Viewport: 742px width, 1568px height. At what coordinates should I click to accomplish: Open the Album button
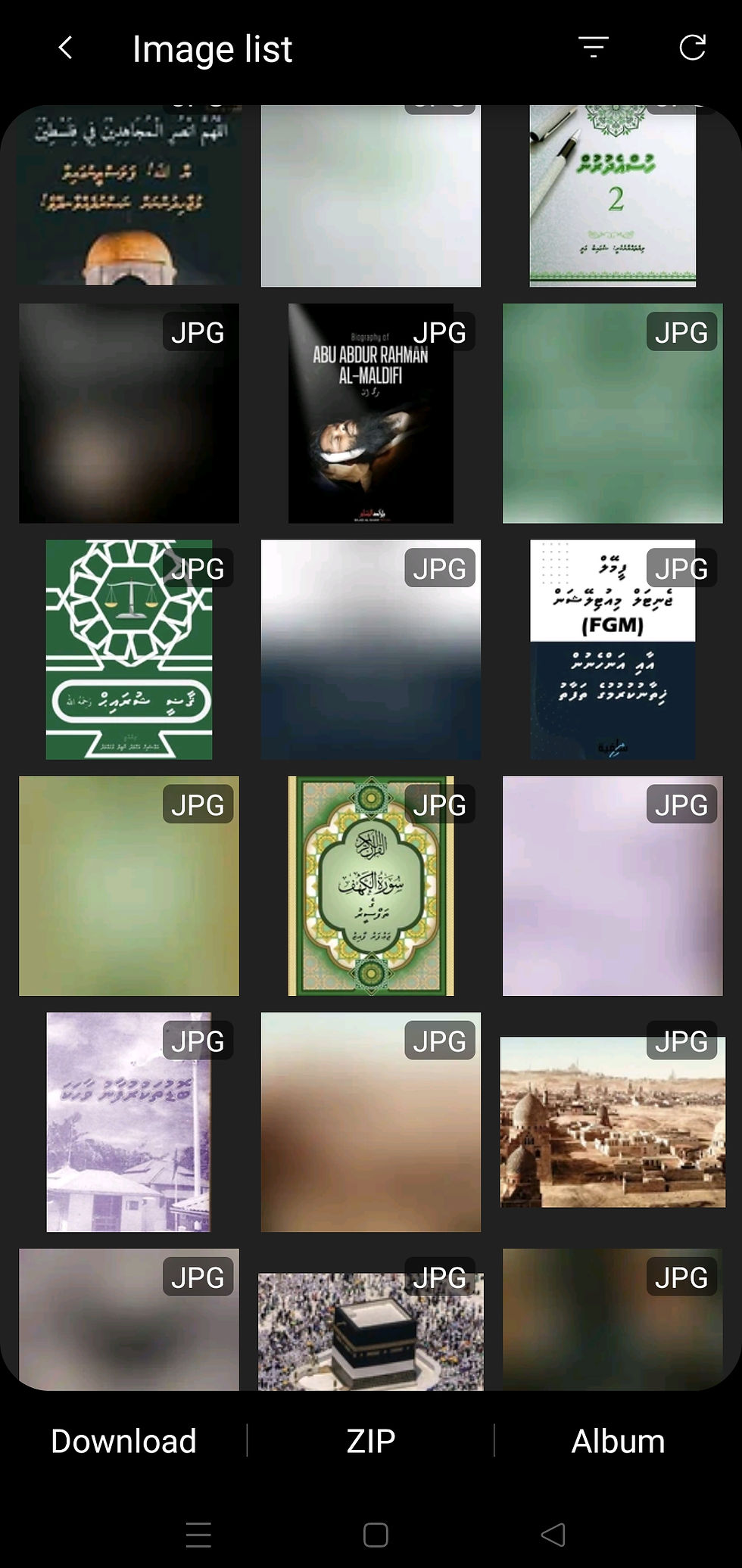click(618, 1441)
